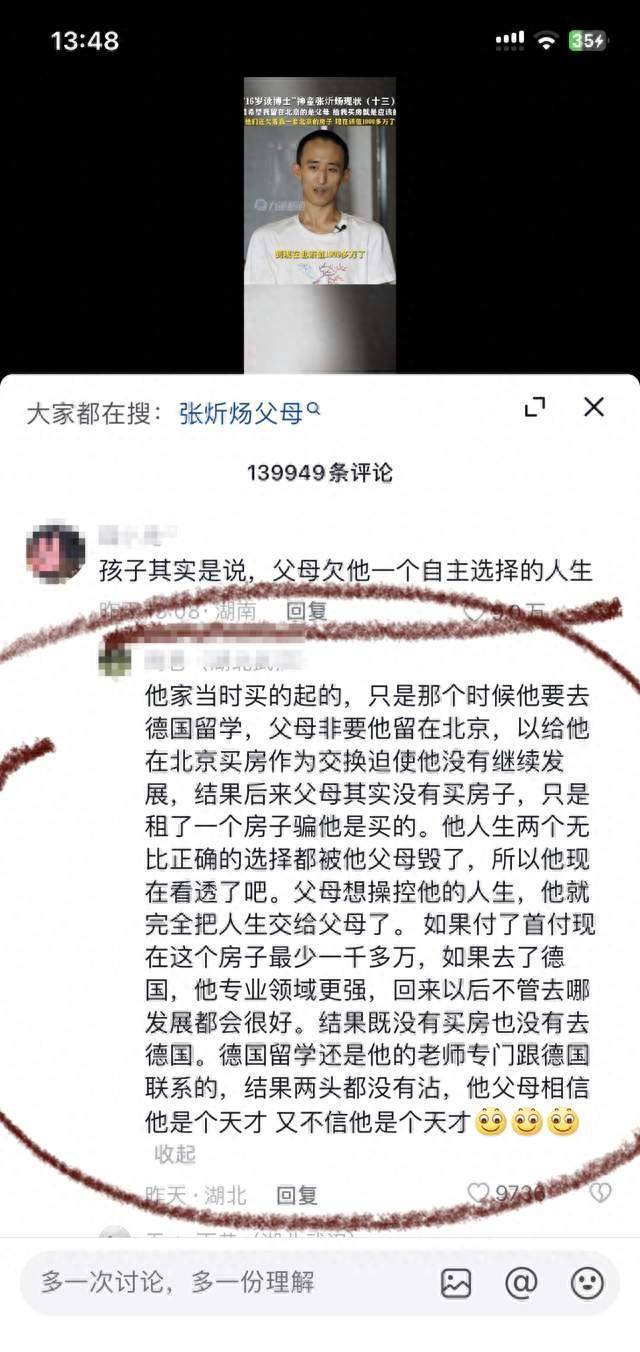Dislike the reply from 湖北
The width and height of the screenshot is (640, 1352).
[599, 1193]
